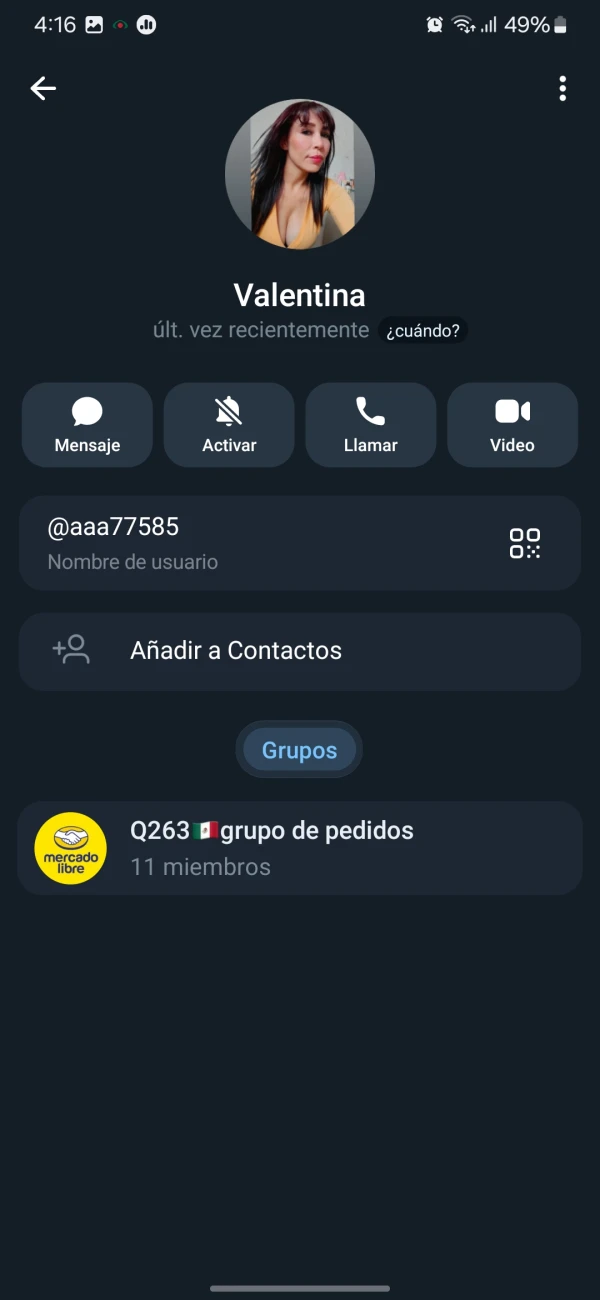This screenshot has width=600, height=1300.
Task: View Valentina's profile photo
Action: pyautogui.click(x=300, y=174)
